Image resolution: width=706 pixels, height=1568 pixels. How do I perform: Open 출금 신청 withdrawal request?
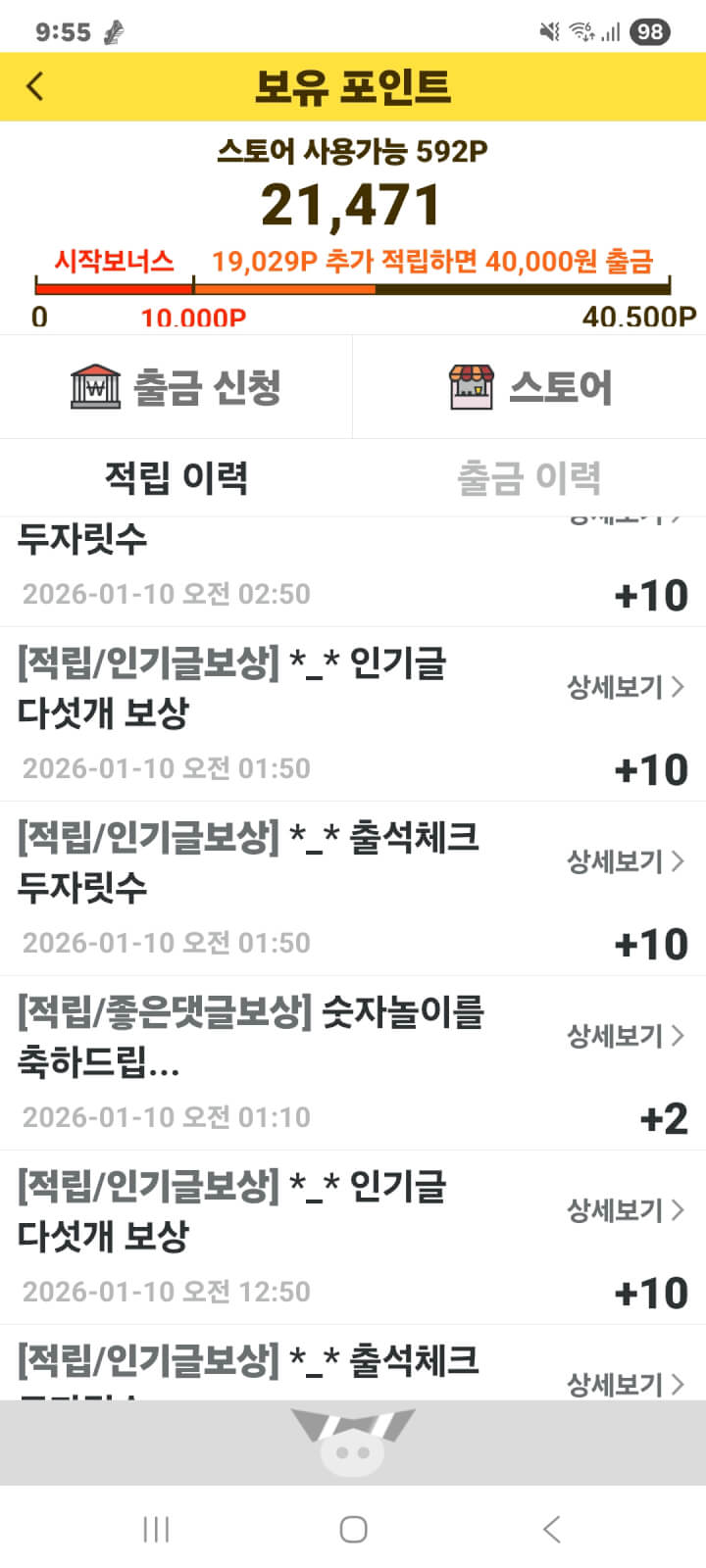(x=176, y=387)
